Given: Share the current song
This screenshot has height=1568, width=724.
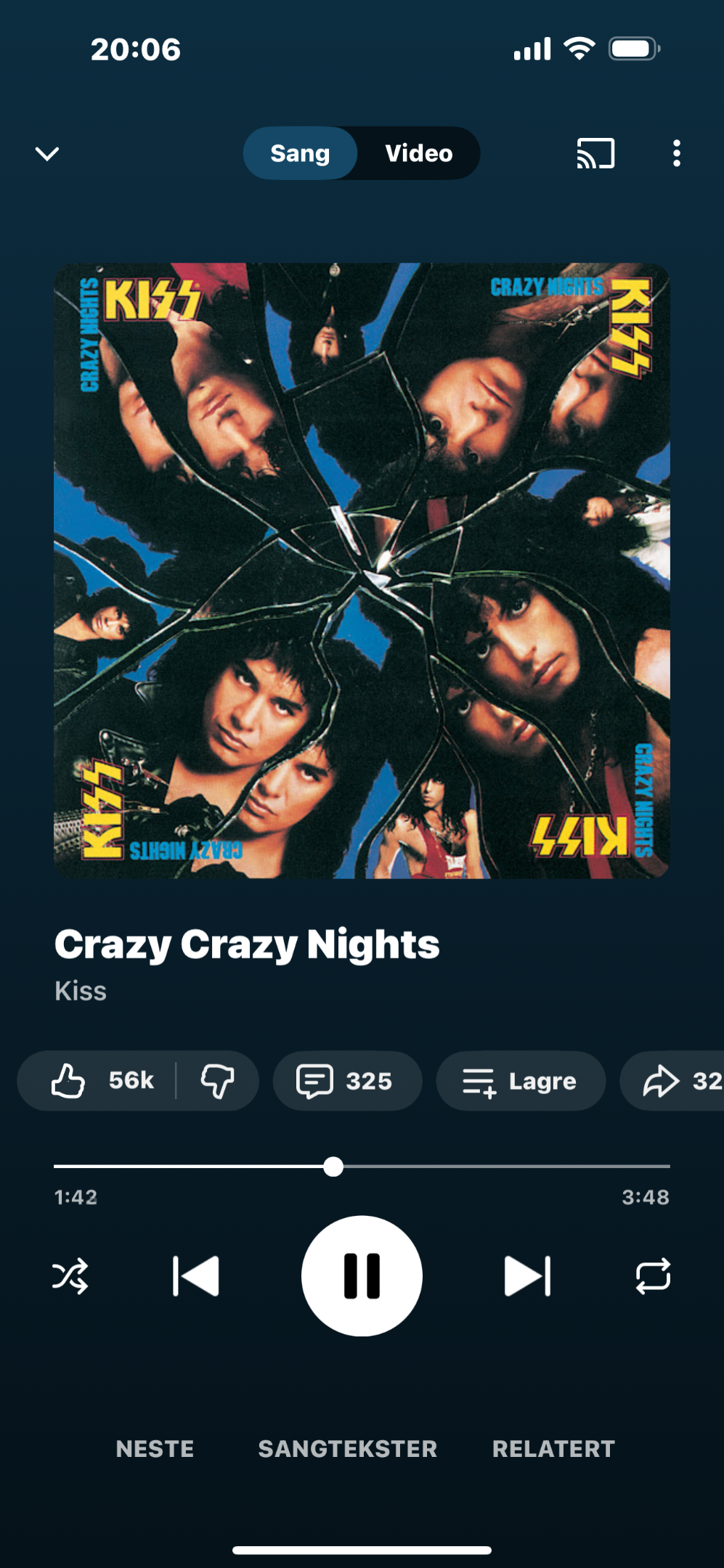Looking at the screenshot, I should [x=675, y=1081].
